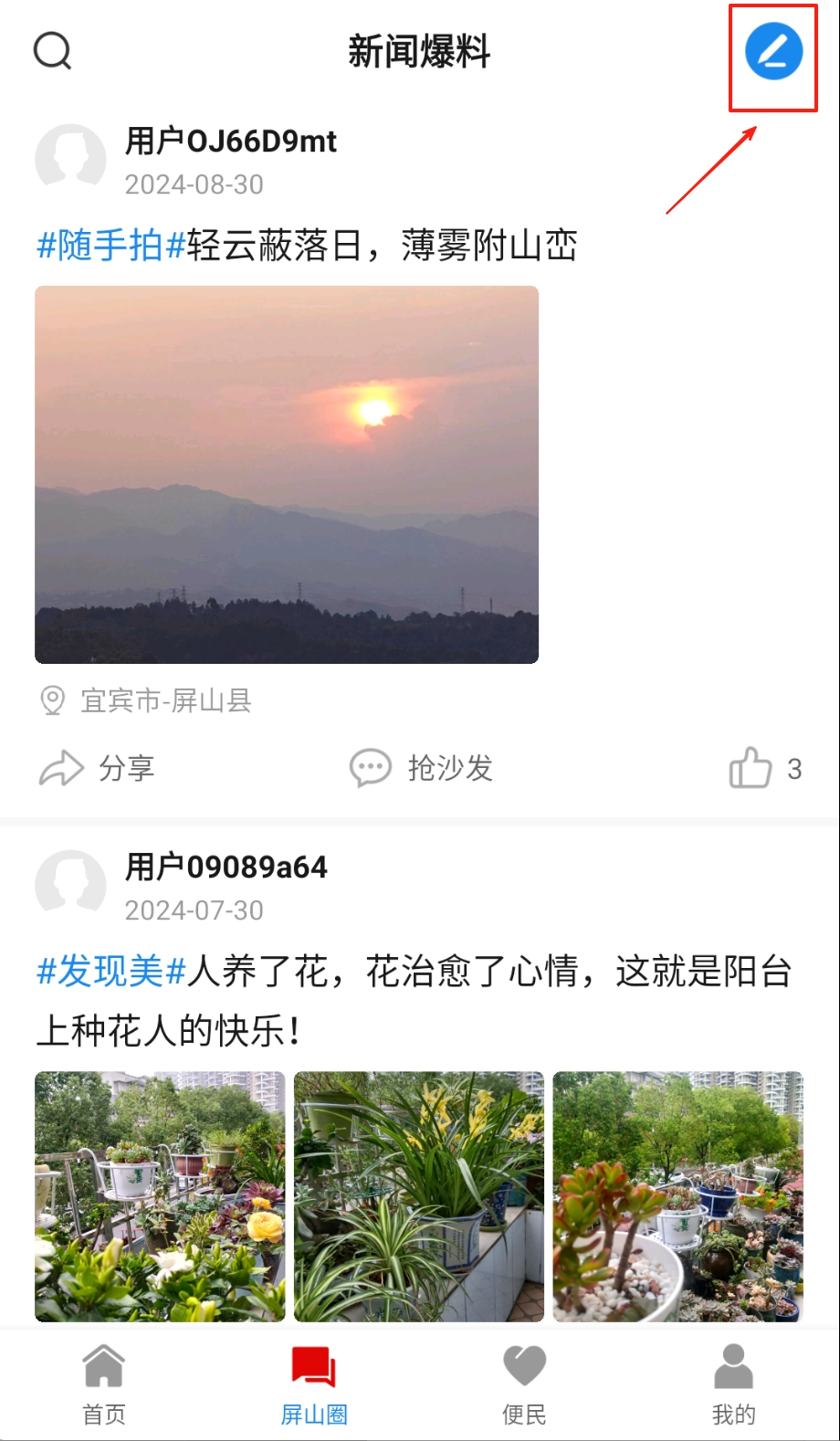This screenshot has width=840, height=1441.
Task: Switch to the 首页 tab
Action: tap(104, 1384)
